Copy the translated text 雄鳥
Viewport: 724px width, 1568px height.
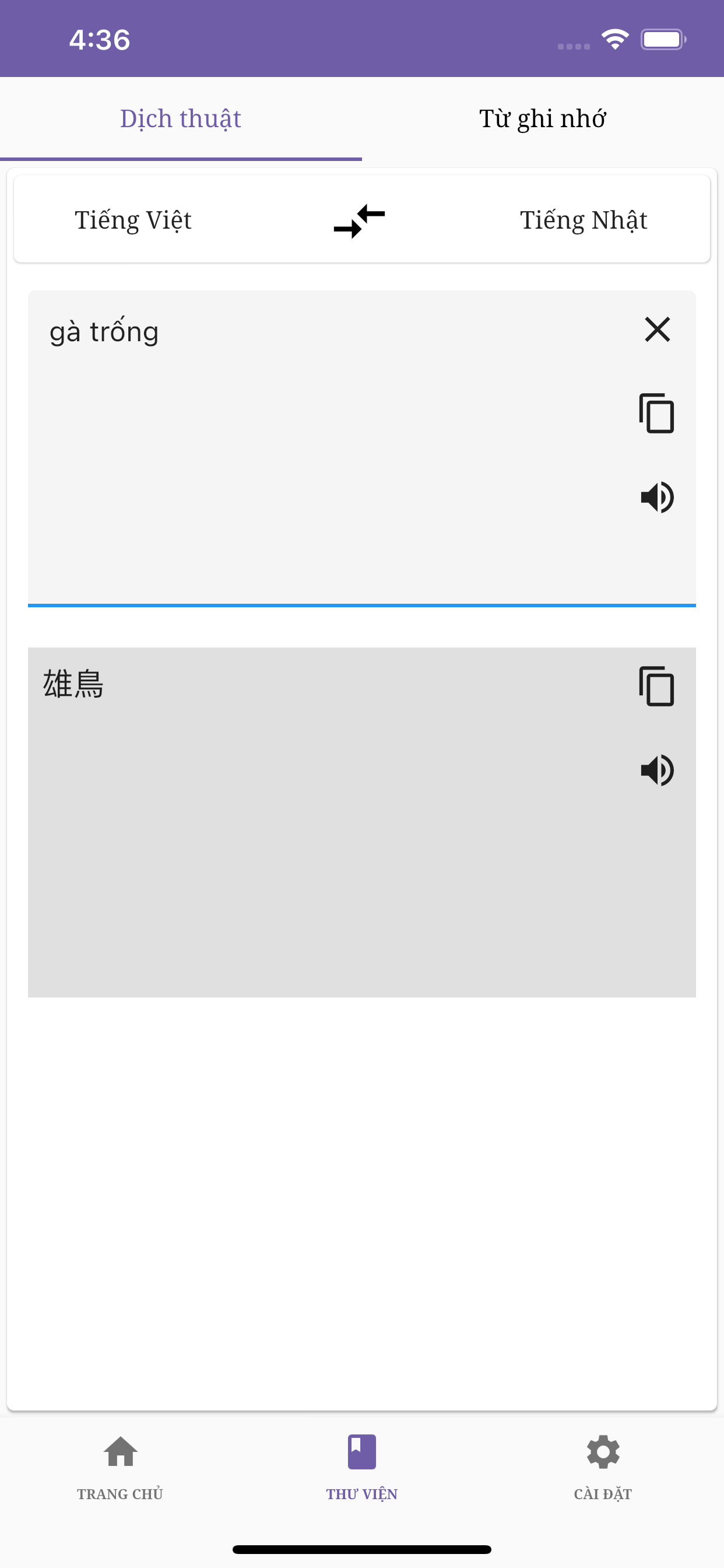click(656, 686)
